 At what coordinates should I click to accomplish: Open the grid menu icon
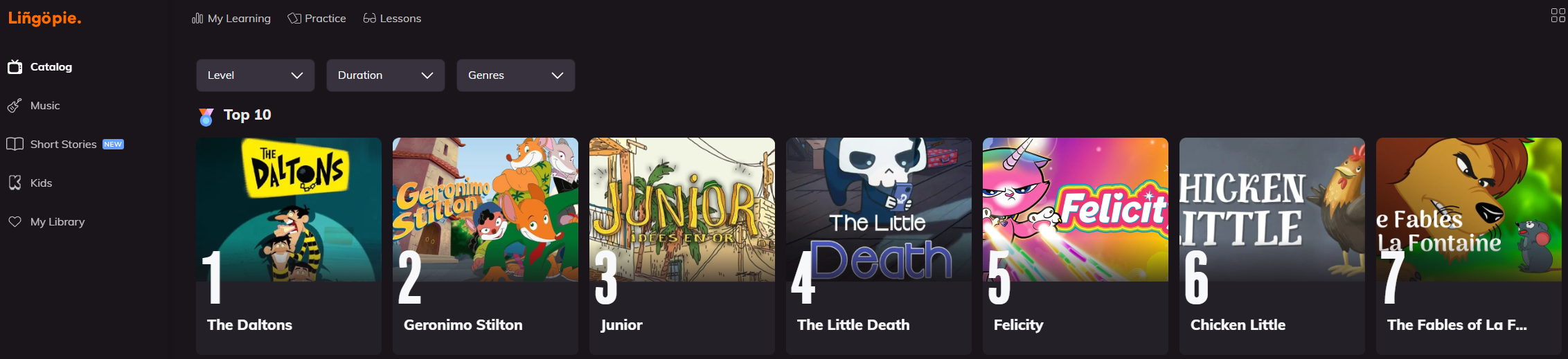[x=1558, y=15]
